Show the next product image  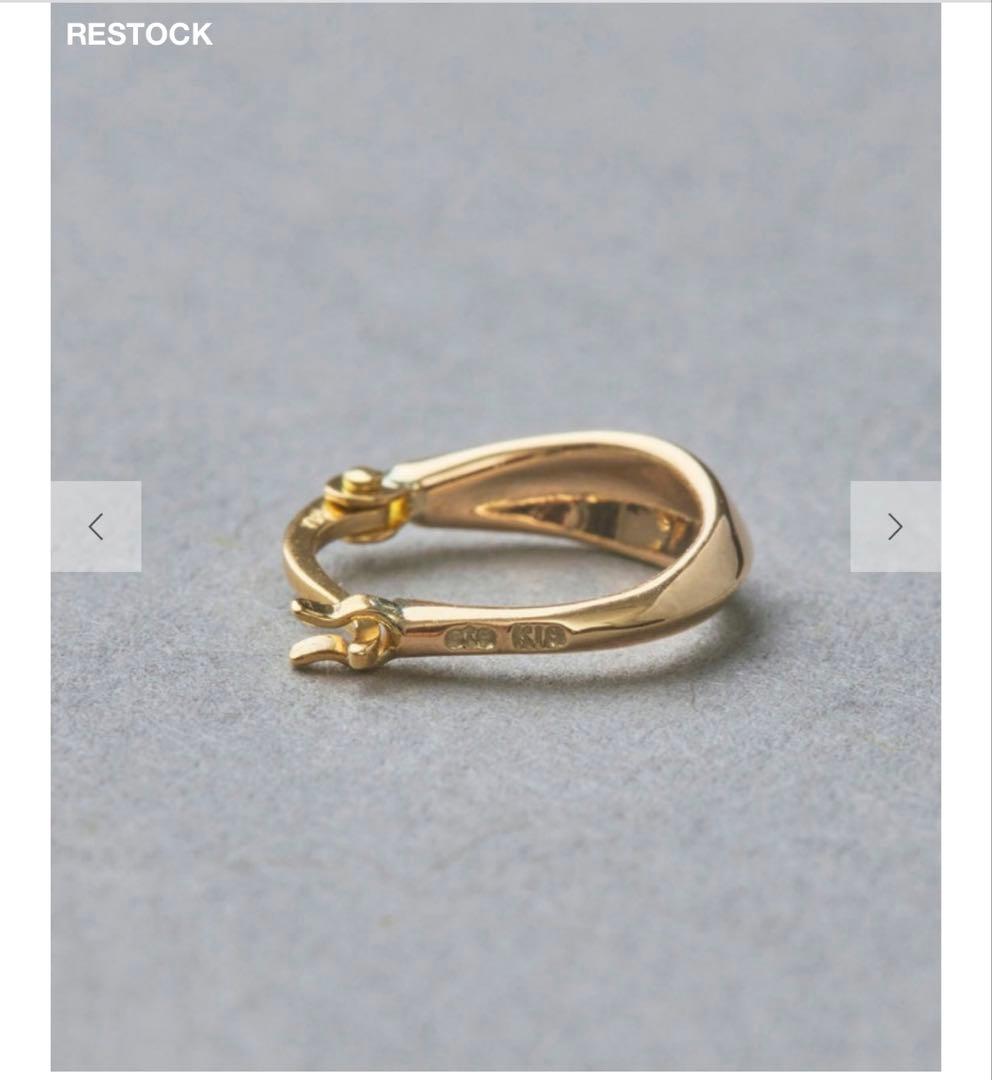(894, 526)
